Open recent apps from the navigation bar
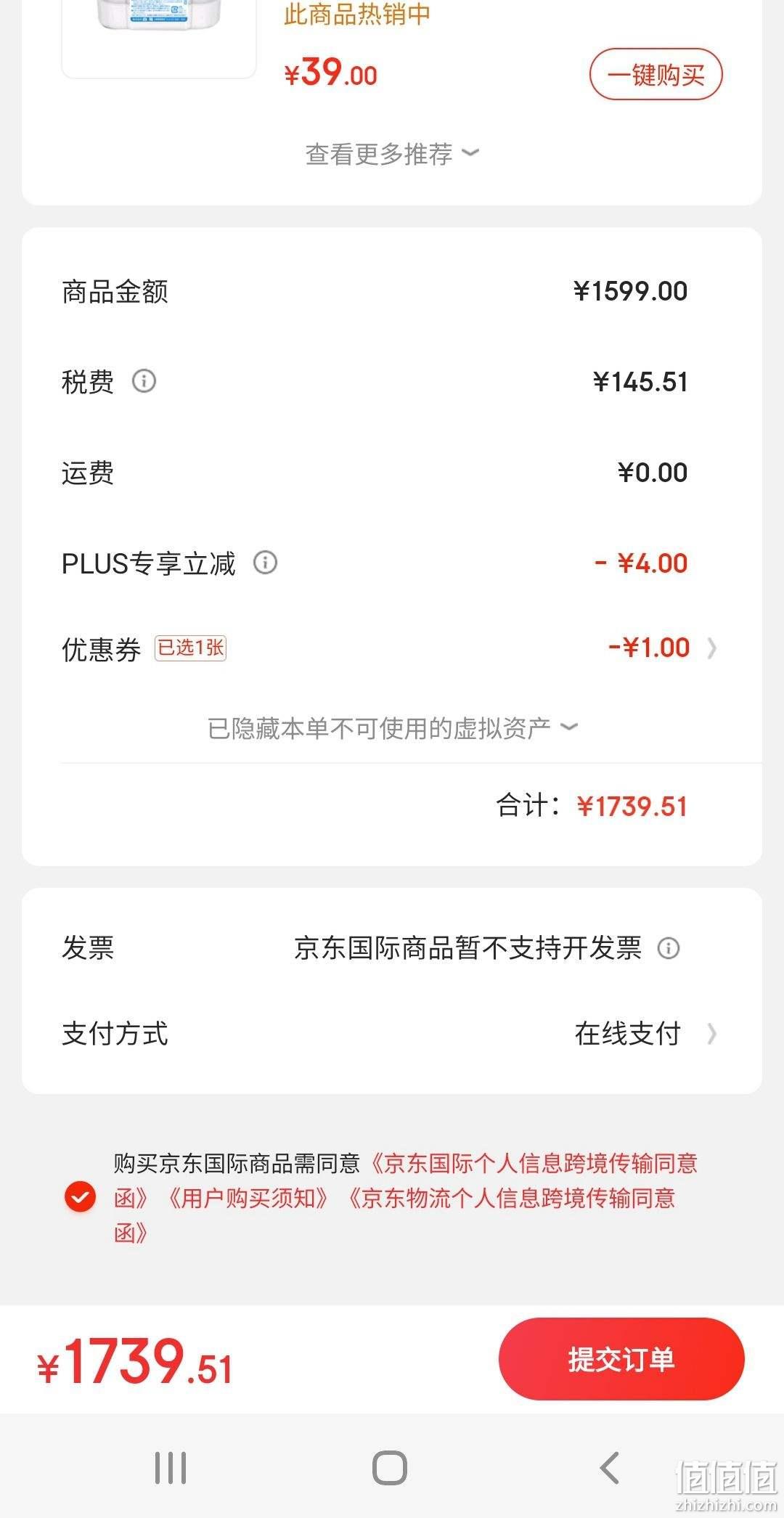 171,1468
